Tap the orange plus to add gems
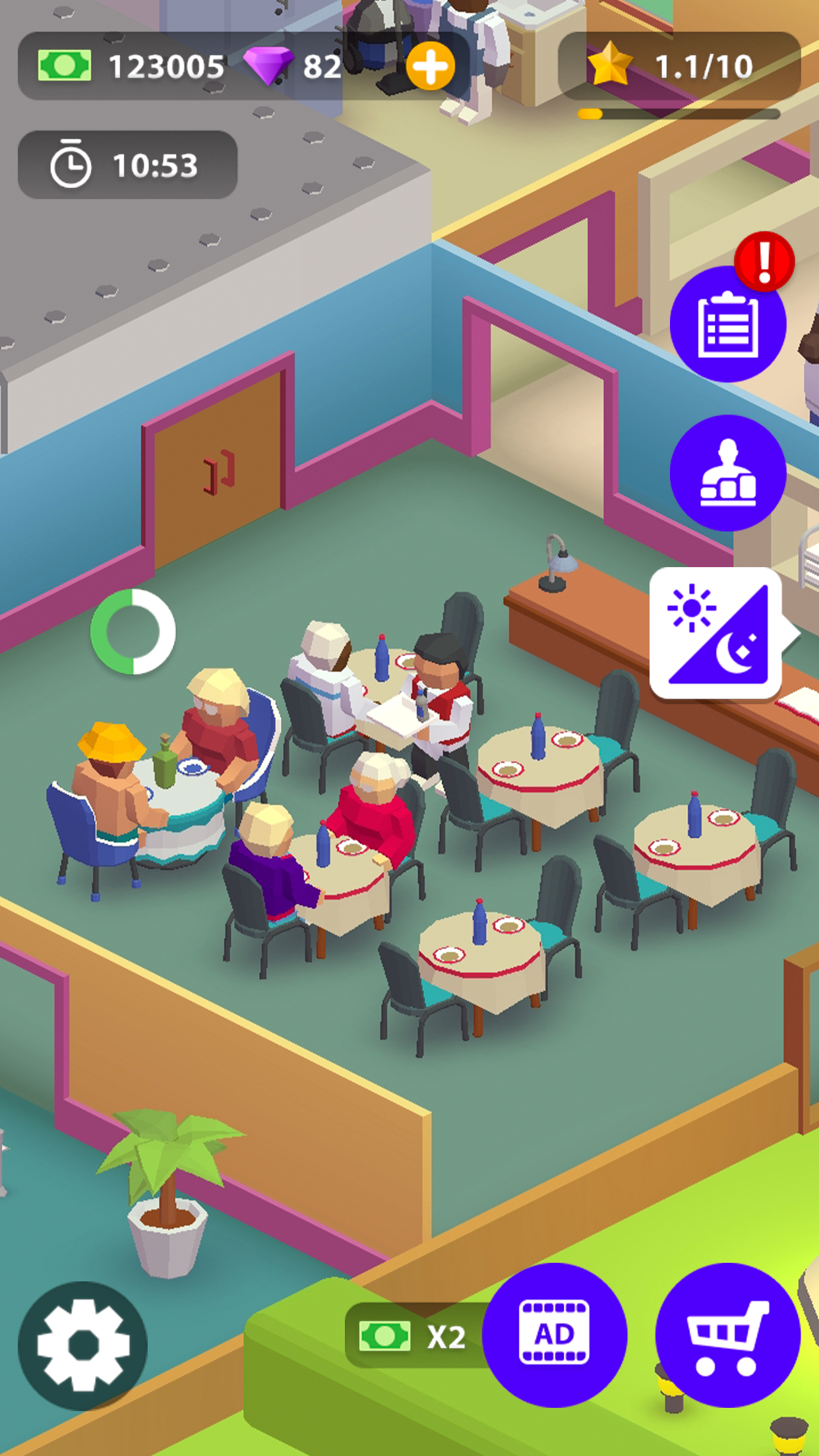The height and width of the screenshot is (1456, 819). 430,67
